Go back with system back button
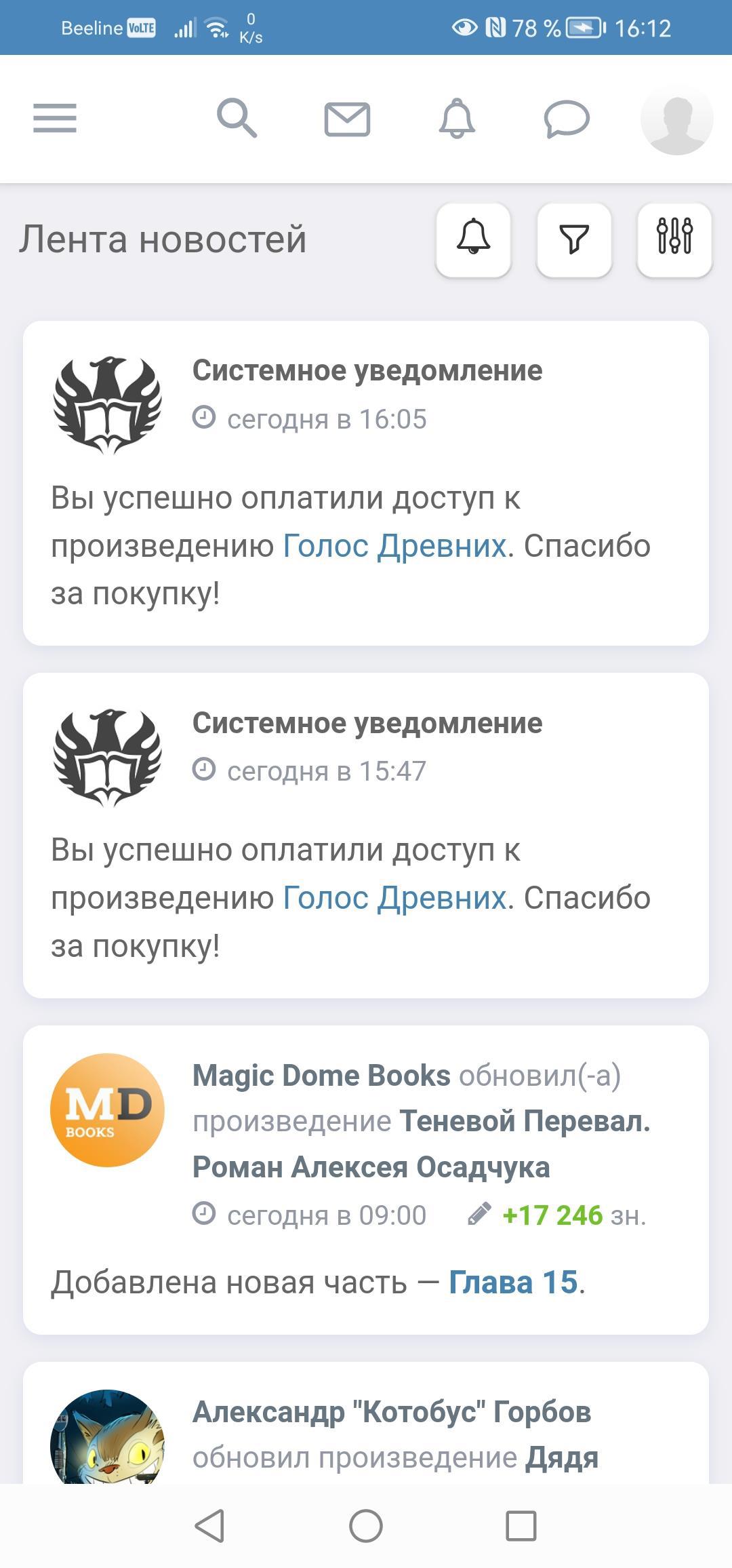732x1568 pixels. pyautogui.click(x=209, y=1526)
